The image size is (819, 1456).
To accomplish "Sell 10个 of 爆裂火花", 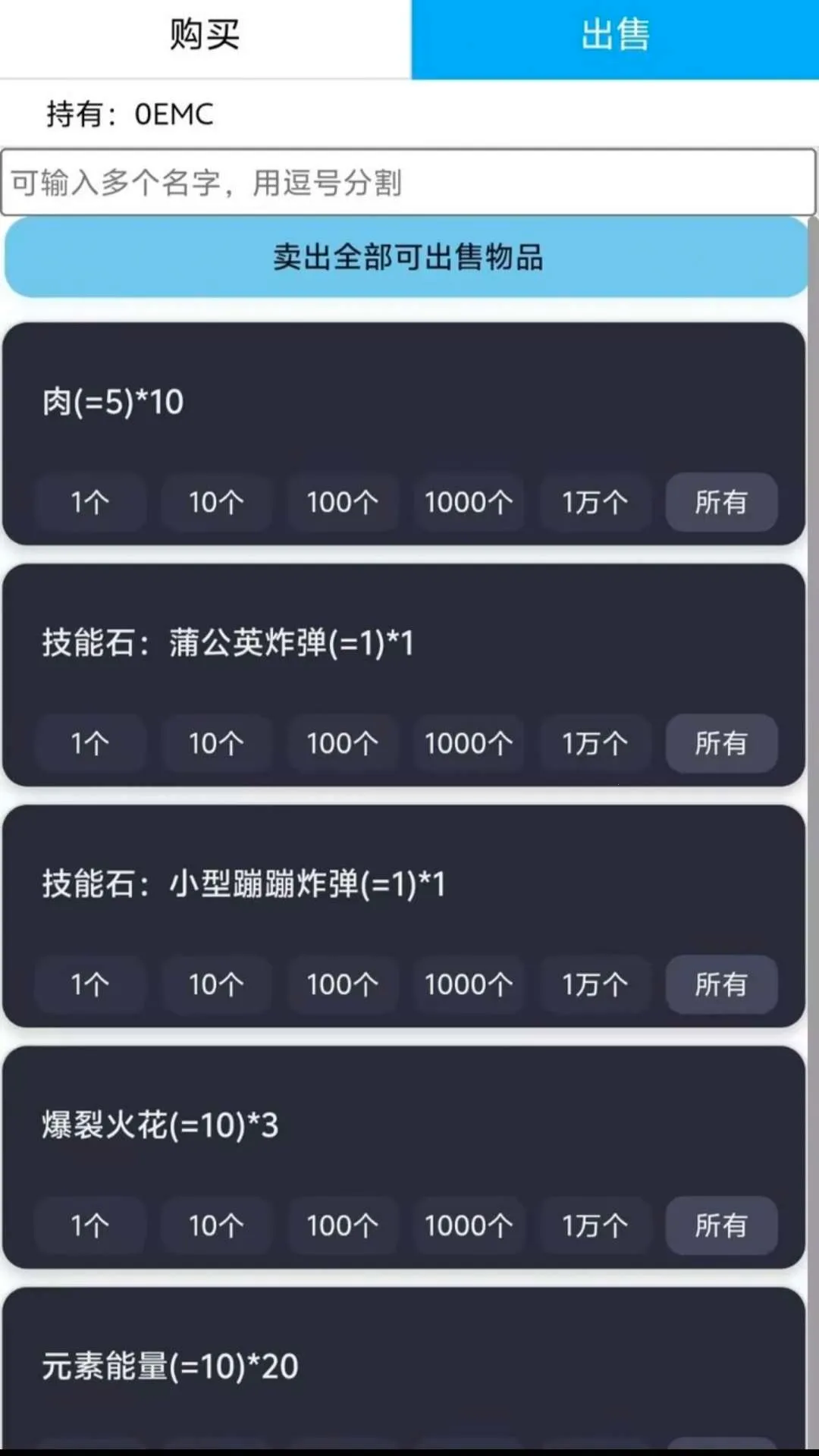I will click(216, 1225).
